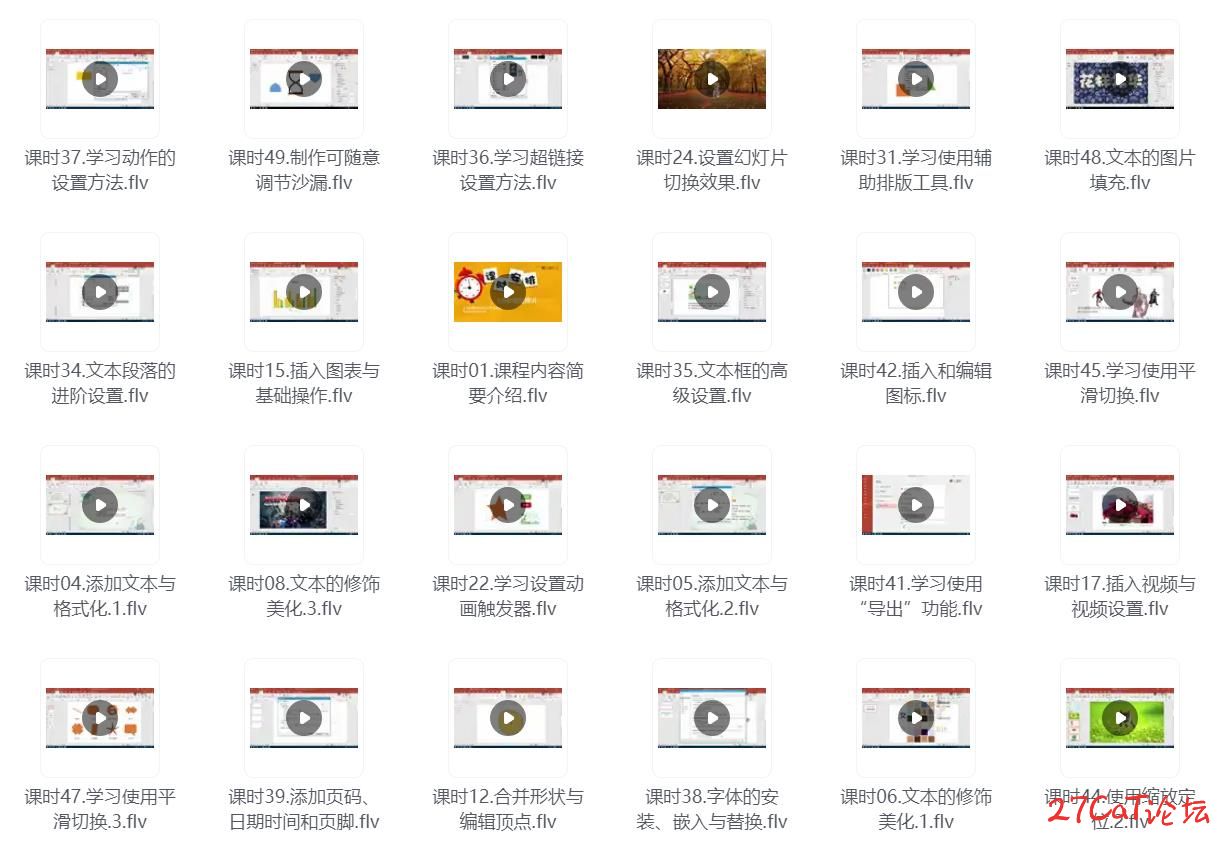Open video 课时37.学习动作的设置方法
The width and height of the screenshot is (1225, 851).
(100, 79)
